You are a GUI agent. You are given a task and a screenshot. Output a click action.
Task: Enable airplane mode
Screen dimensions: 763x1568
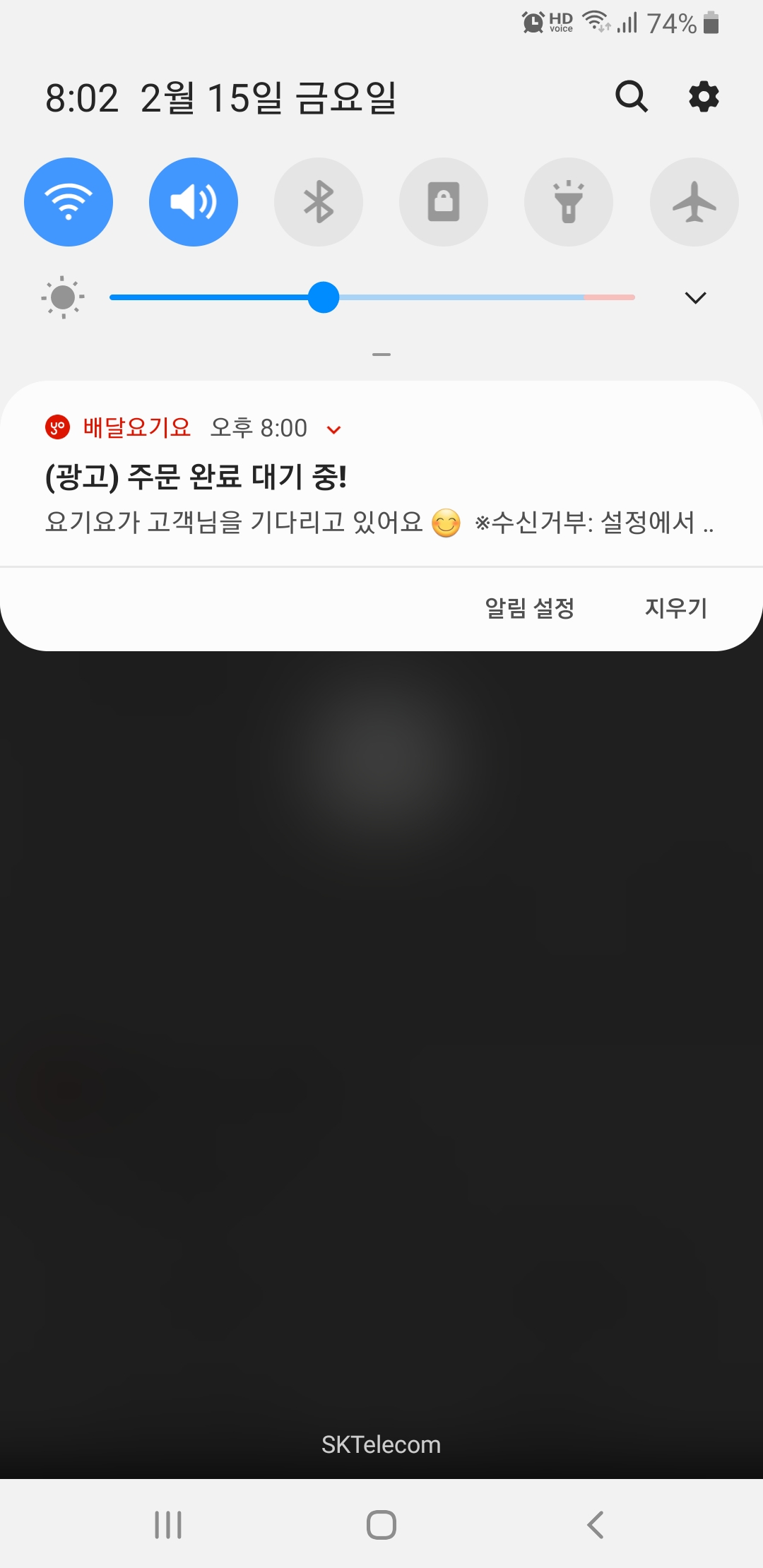pos(694,202)
